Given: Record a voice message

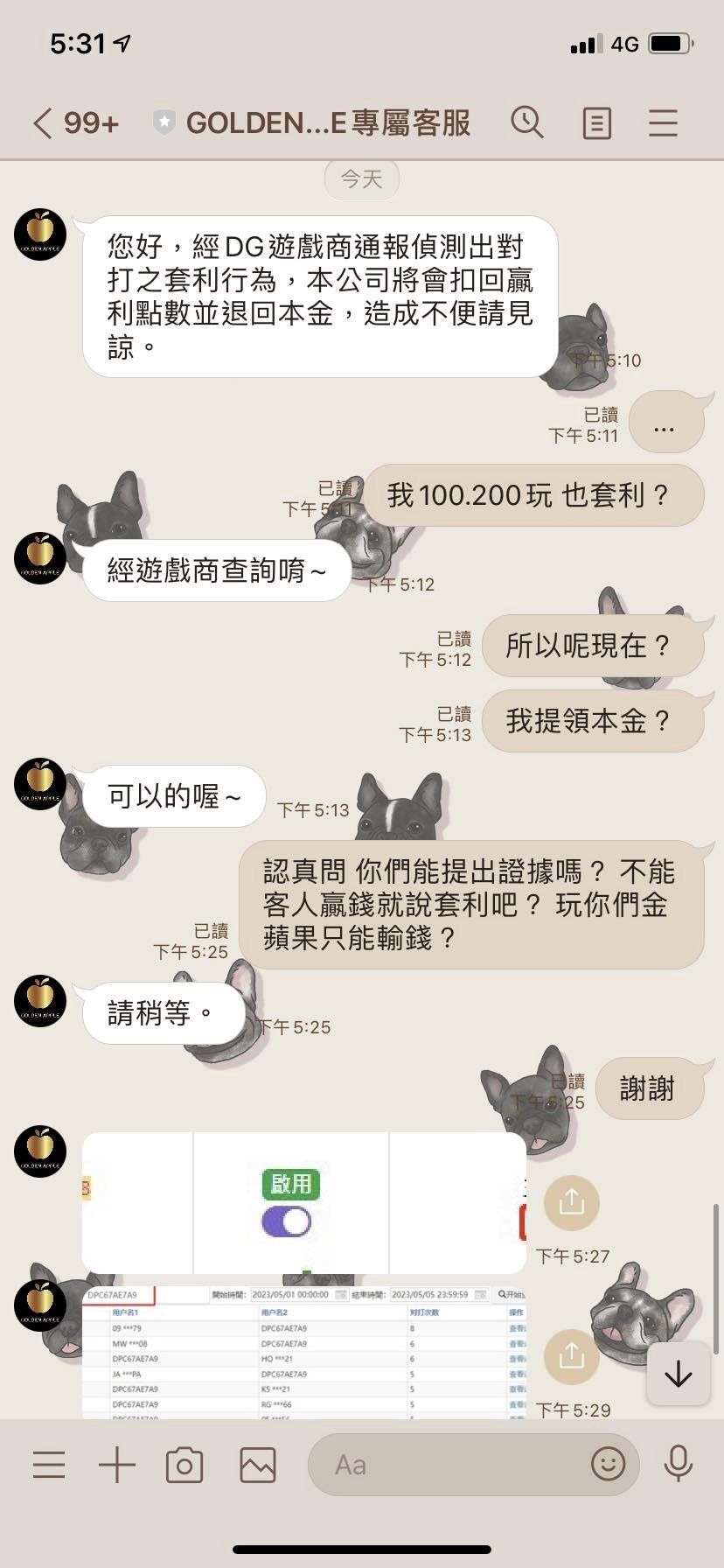Looking at the screenshot, I should pos(678,1463).
